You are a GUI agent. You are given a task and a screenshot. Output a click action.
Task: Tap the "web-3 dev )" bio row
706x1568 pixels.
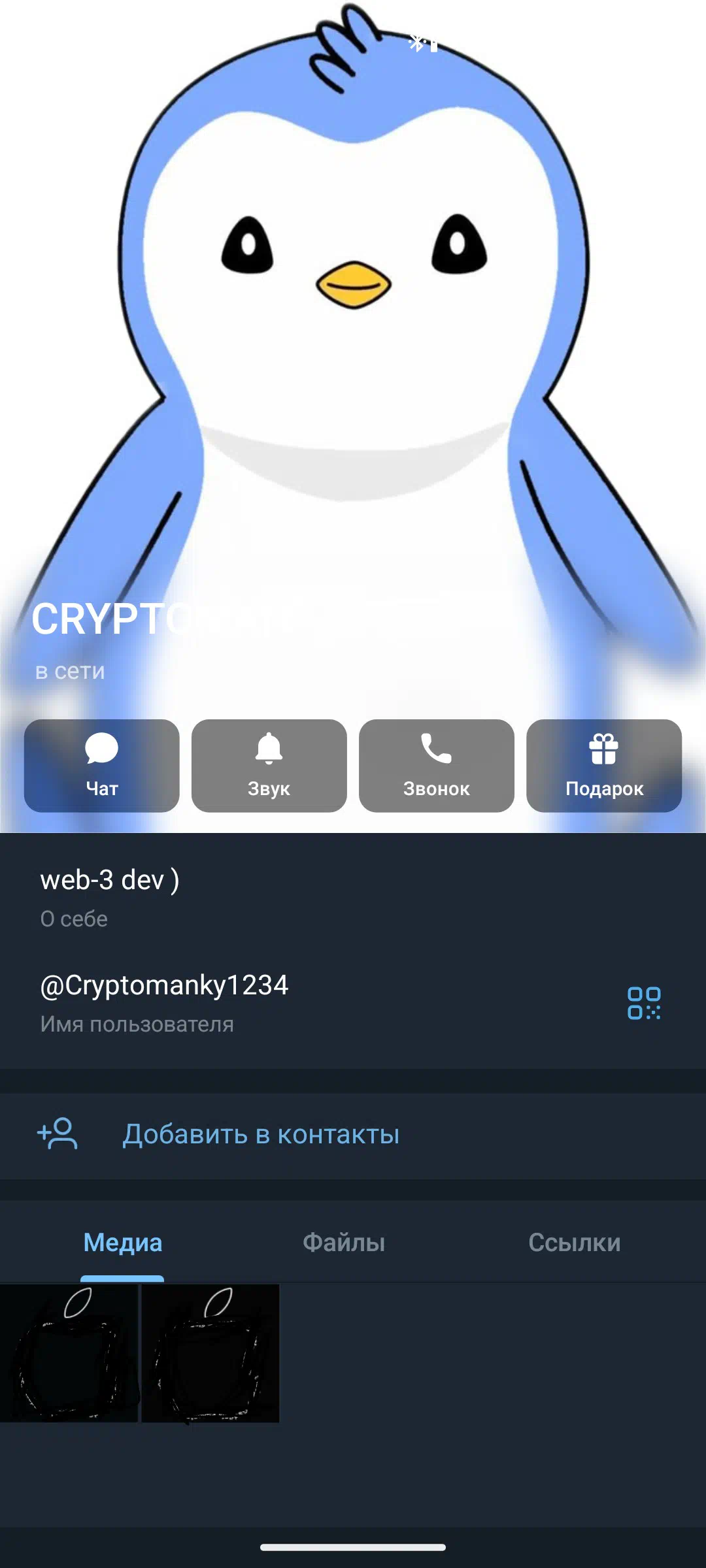tap(261, 897)
